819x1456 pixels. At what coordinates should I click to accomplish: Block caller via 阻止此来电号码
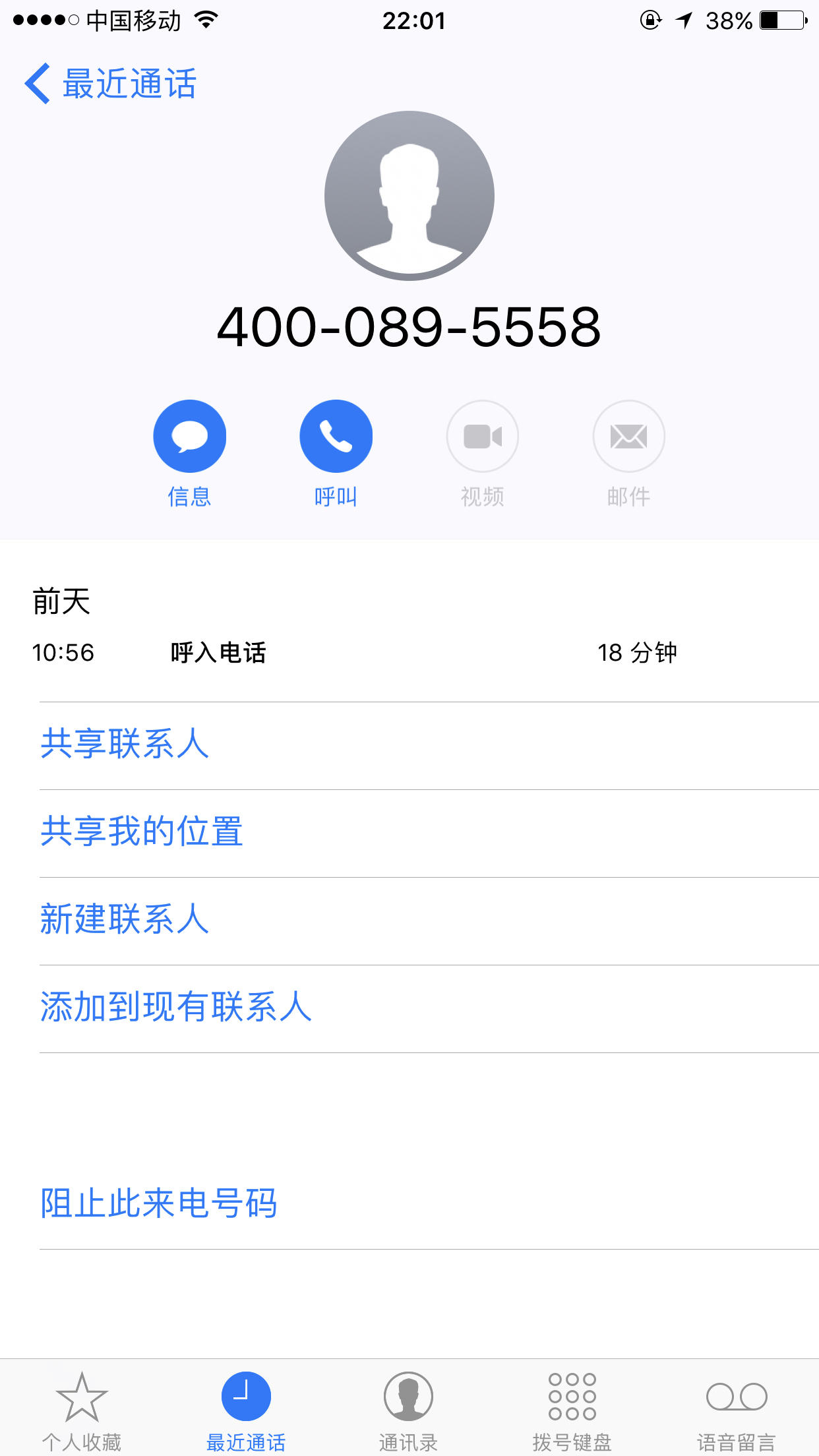click(158, 1201)
